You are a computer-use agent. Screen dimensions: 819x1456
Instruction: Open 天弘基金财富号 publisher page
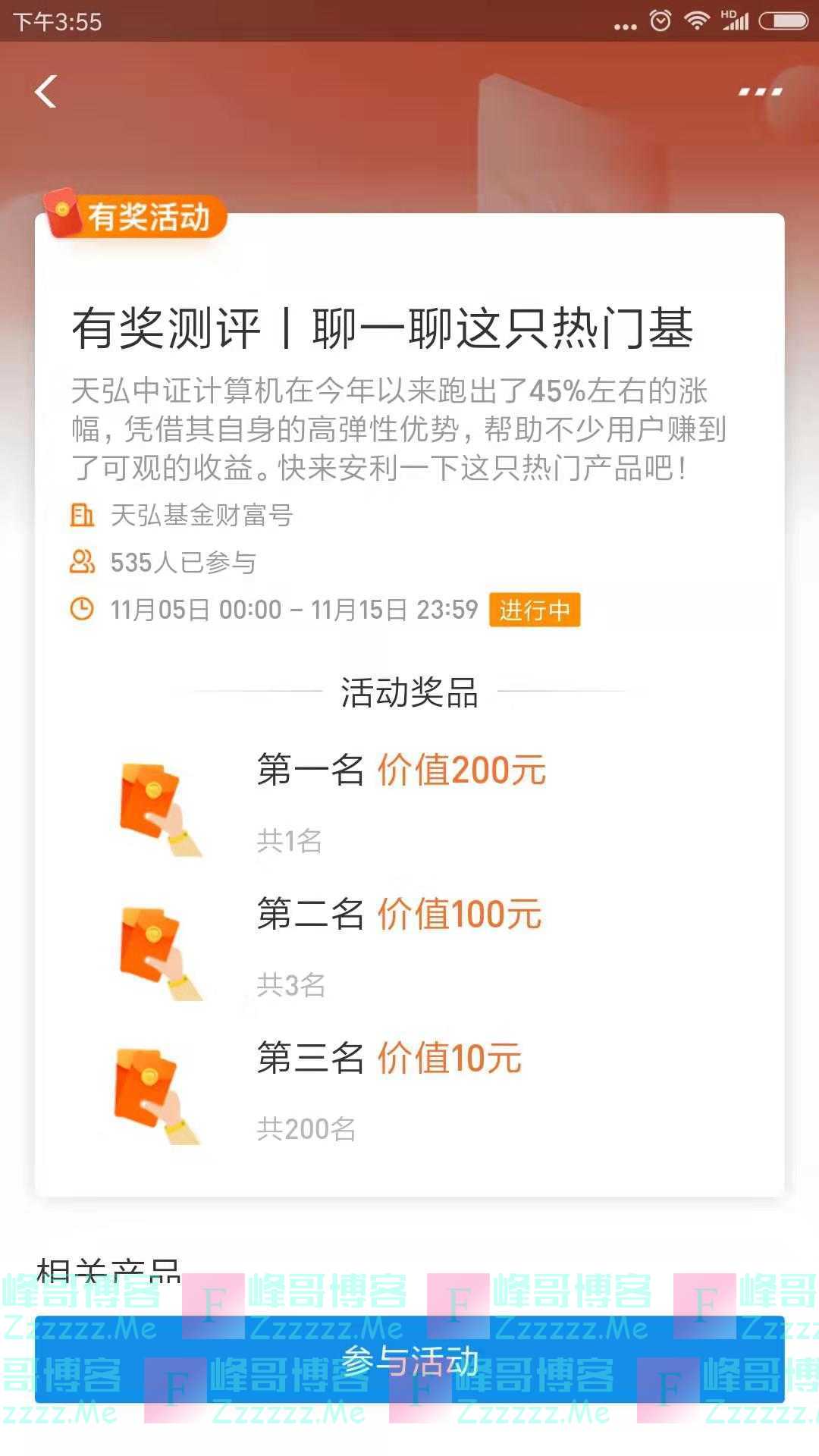click(x=201, y=516)
